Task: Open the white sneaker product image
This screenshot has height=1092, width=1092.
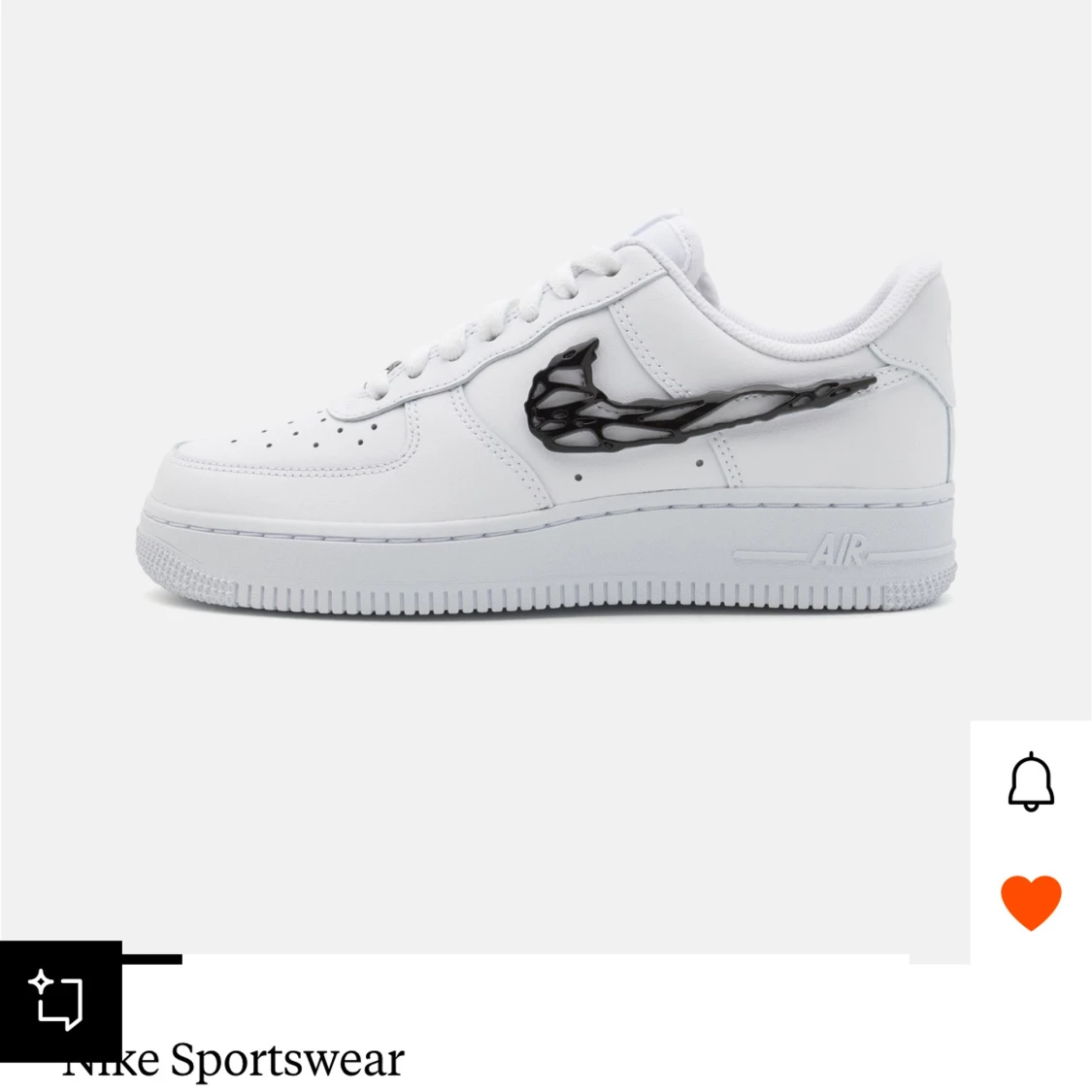Action: [546, 437]
